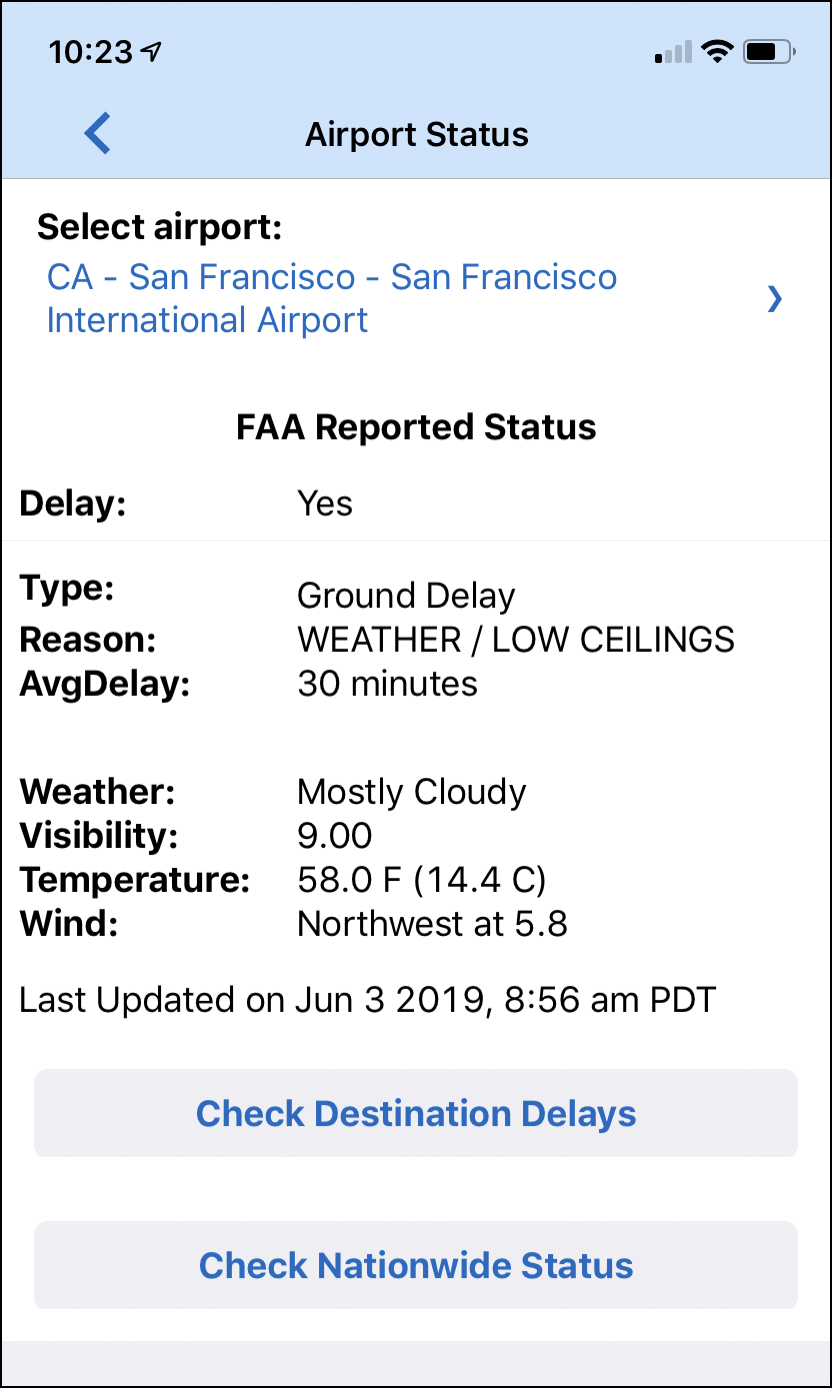This screenshot has height=1388, width=832.
Task: Tap Check Destination Delays button
Action: [416, 1113]
